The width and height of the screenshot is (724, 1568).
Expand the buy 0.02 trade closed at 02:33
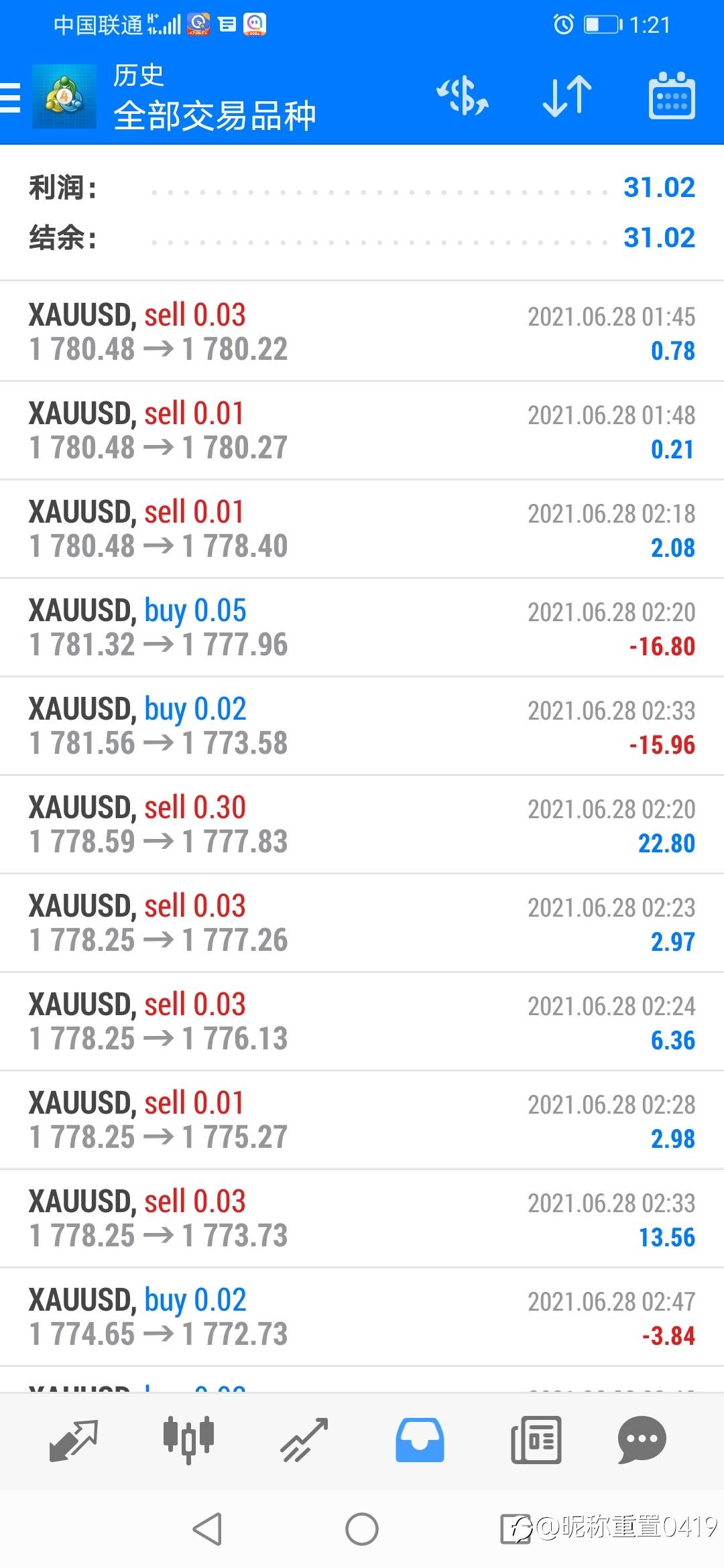pos(362,726)
